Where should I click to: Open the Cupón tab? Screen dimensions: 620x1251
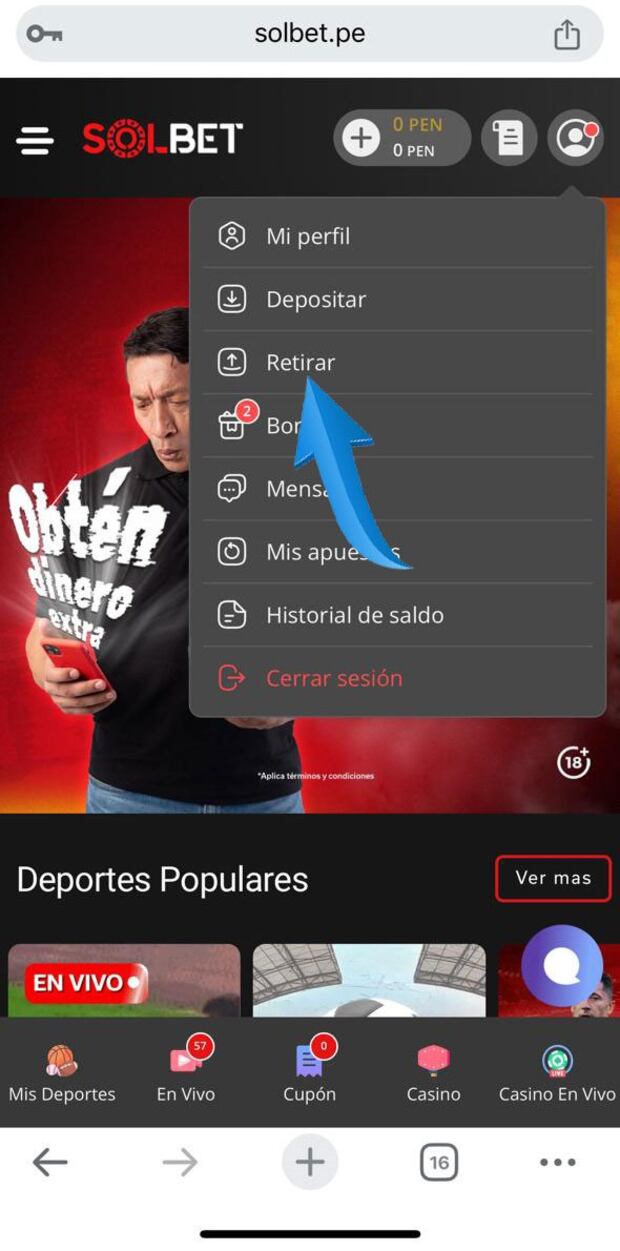click(309, 1073)
